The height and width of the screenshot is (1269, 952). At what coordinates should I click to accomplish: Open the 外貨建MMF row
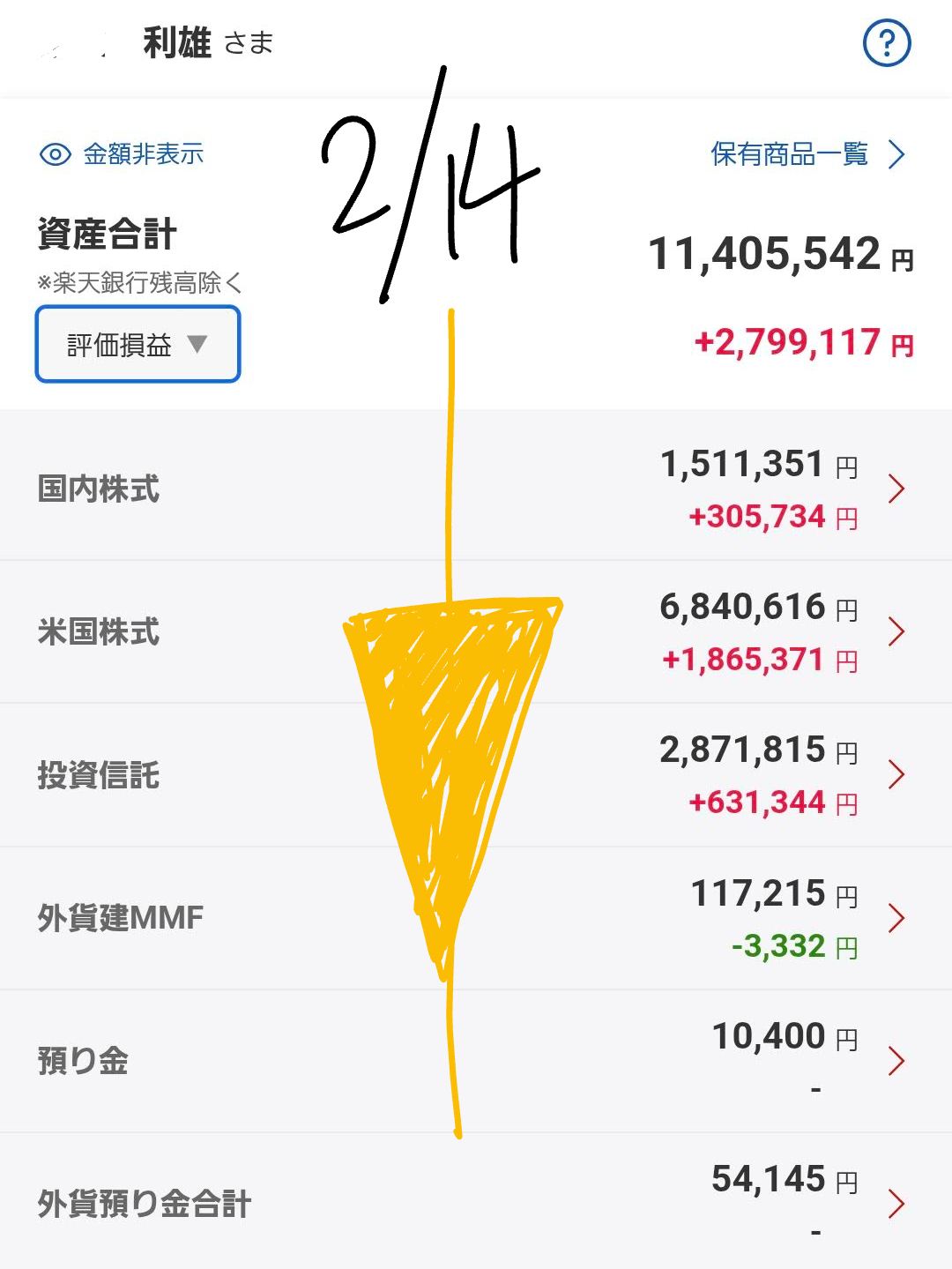[476, 918]
